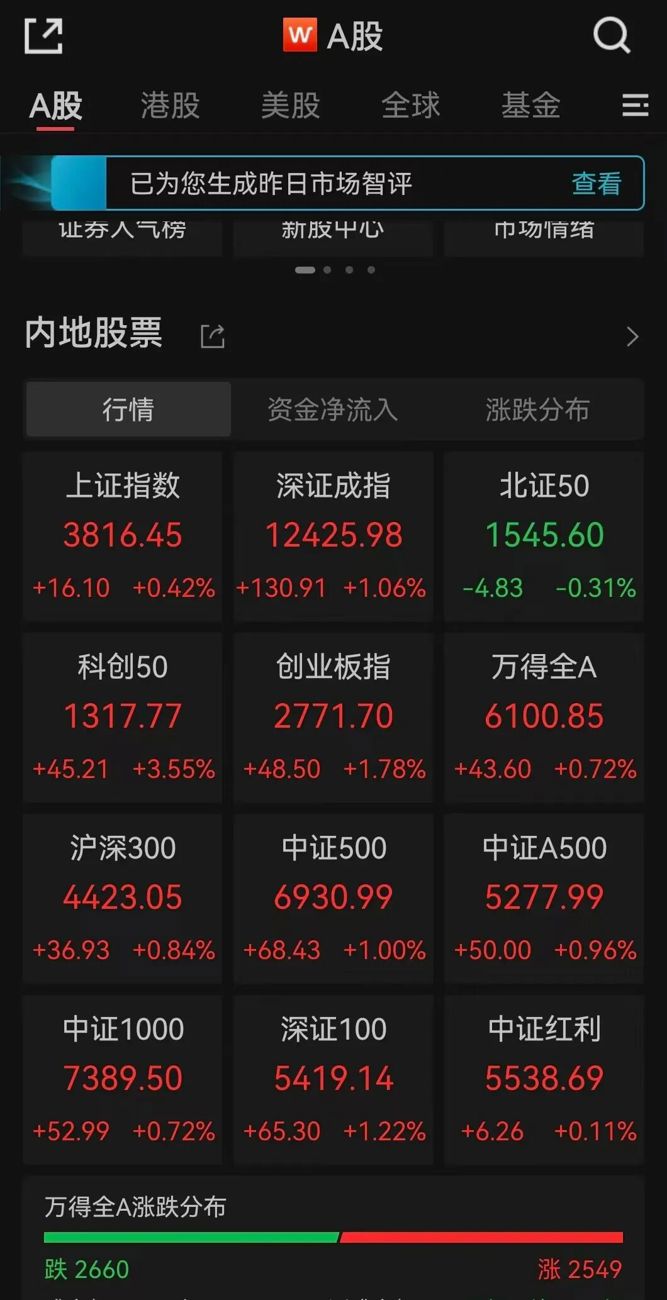Go to the 基金 tab
This screenshot has width=667, height=1300.
coord(530,105)
